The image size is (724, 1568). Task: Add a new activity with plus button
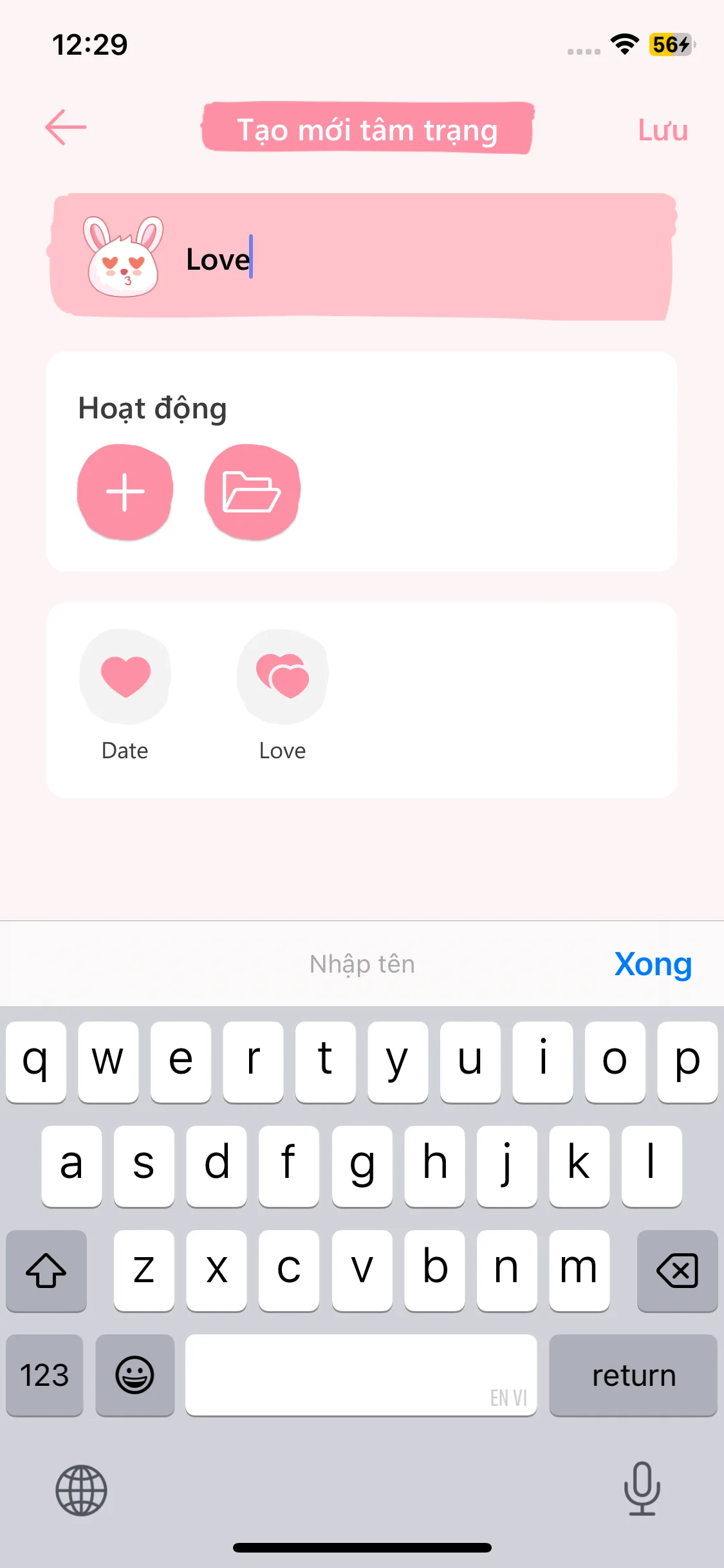(125, 492)
